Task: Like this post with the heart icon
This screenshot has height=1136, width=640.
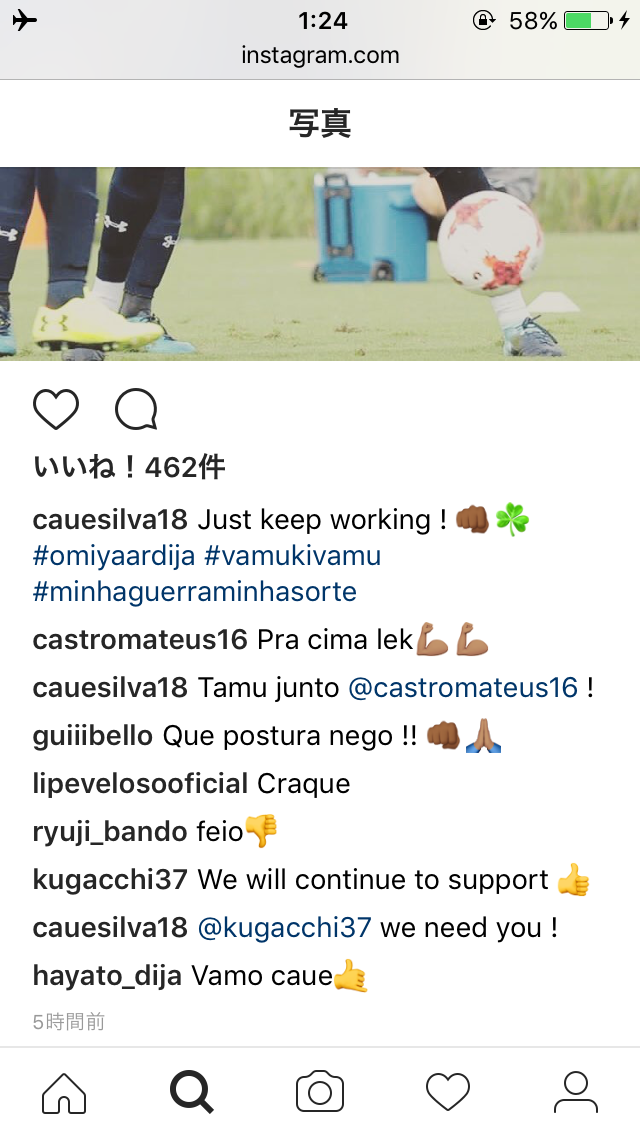Action: coord(55,410)
